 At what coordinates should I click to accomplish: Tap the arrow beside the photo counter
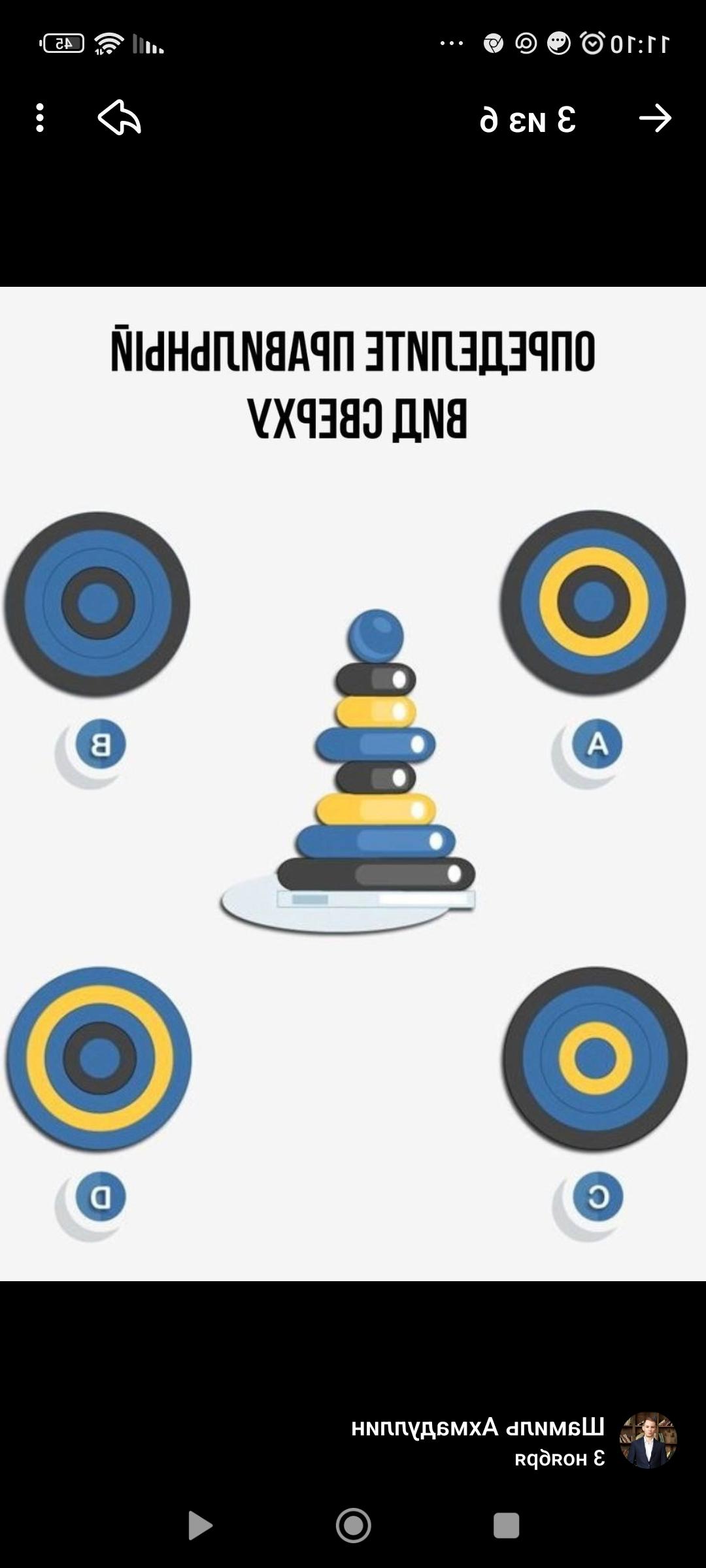point(655,118)
